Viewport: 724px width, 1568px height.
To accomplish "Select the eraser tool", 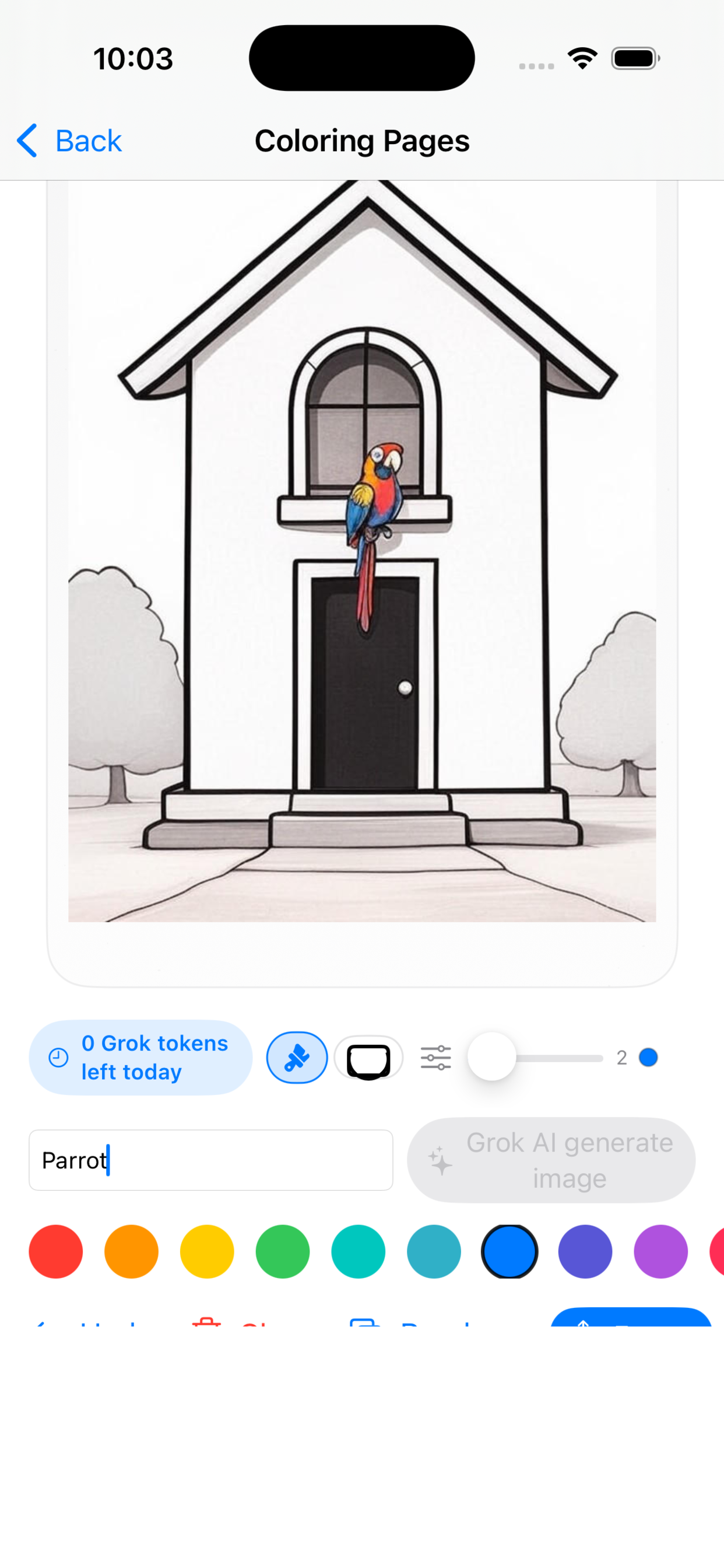I will 368,1058.
